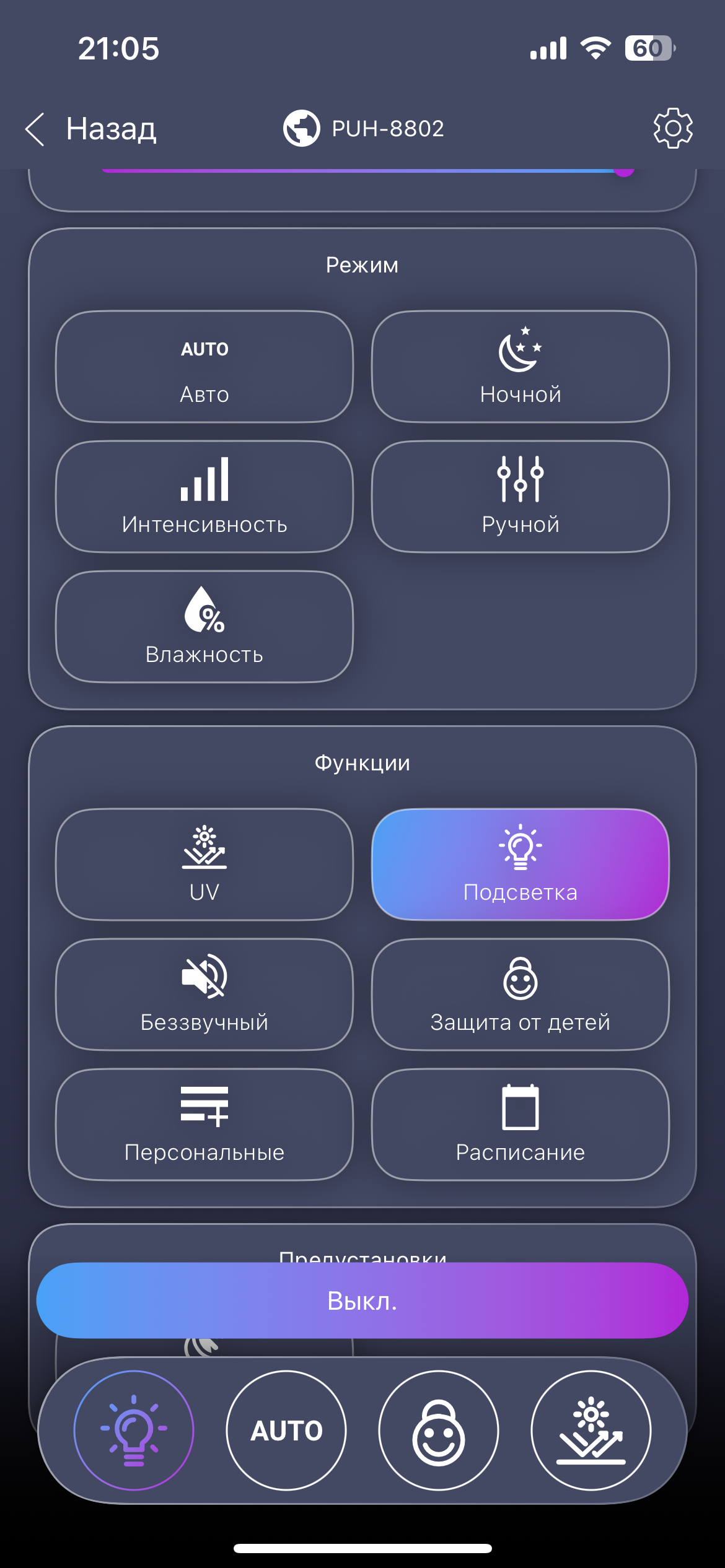Enable the UV function

click(204, 865)
